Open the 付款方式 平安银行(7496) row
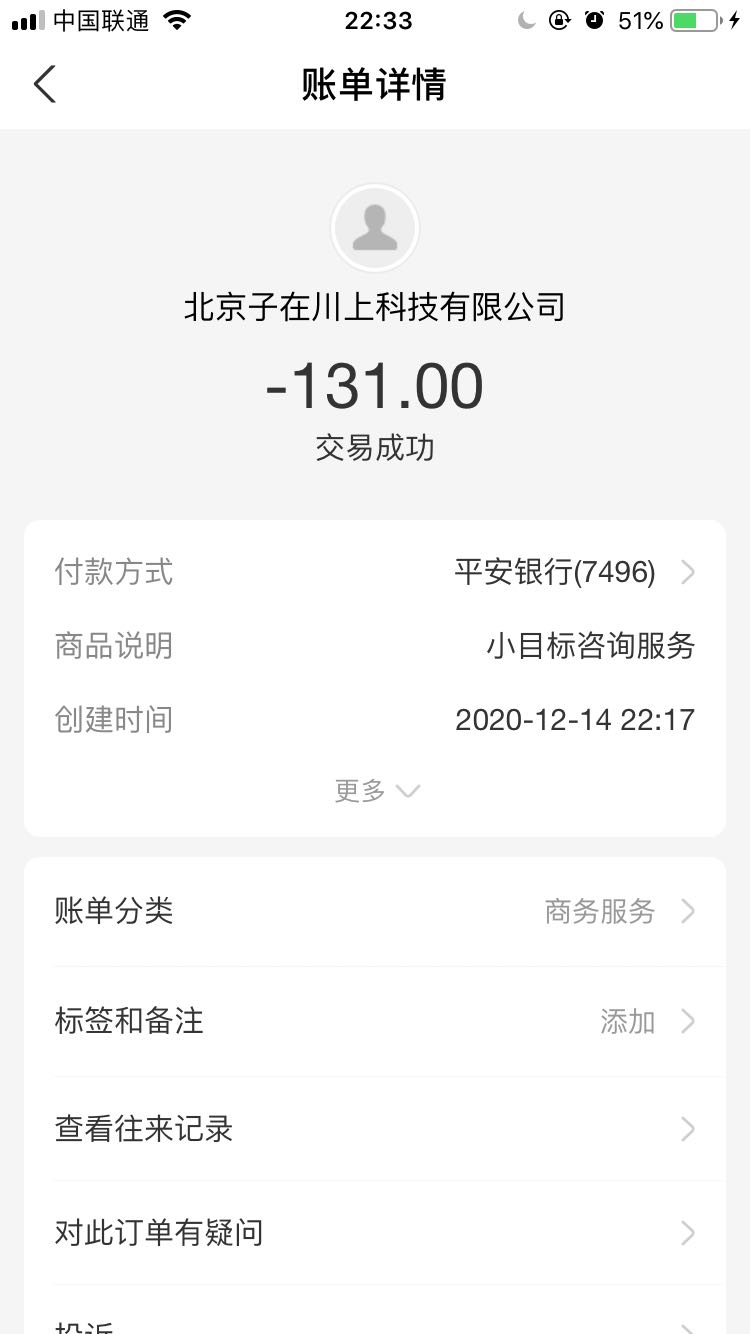Image resolution: width=750 pixels, height=1334 pixels. [x=375, y=572]
